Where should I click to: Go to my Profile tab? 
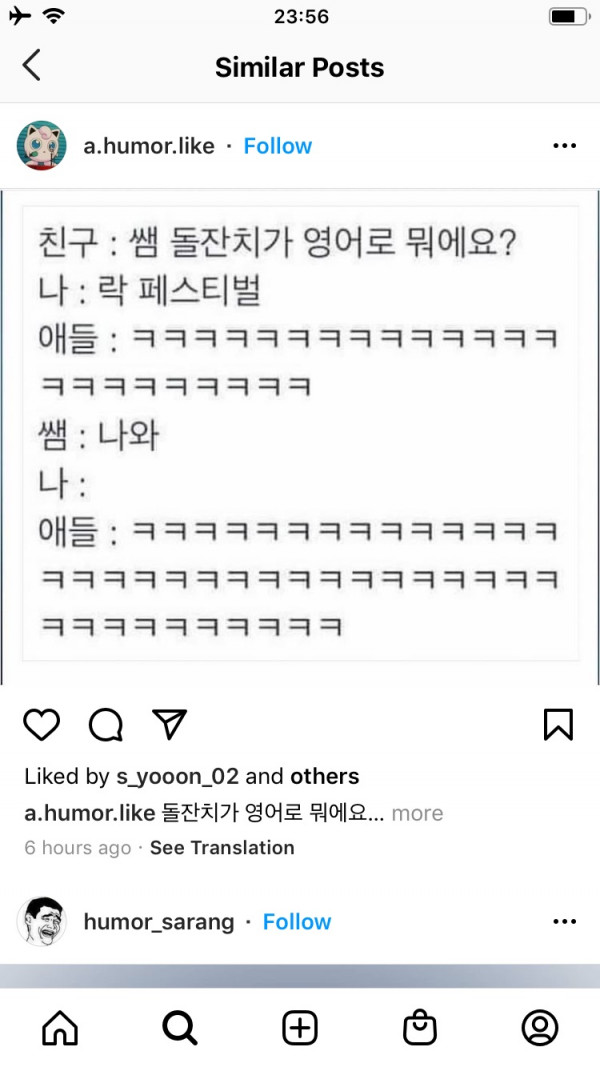(x=540, y=1027)
